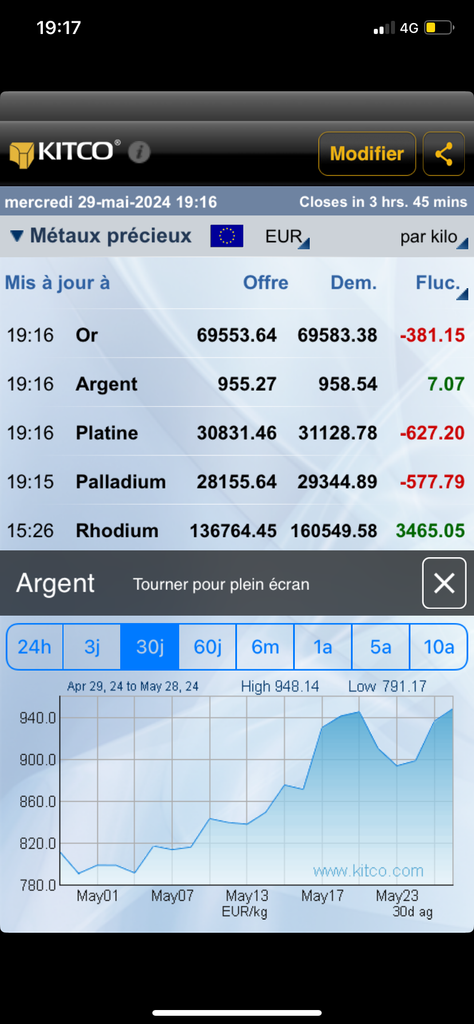The image size is (474, 1024).
Task: Select the Palladium price row
Action: click(237, 481)
